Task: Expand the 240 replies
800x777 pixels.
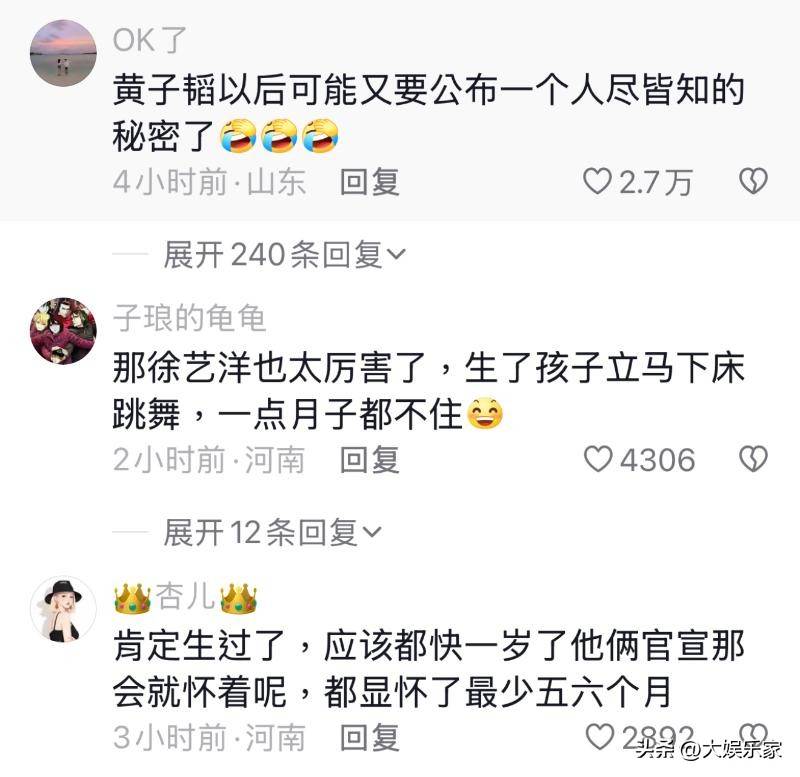Action: pos(285,255)
